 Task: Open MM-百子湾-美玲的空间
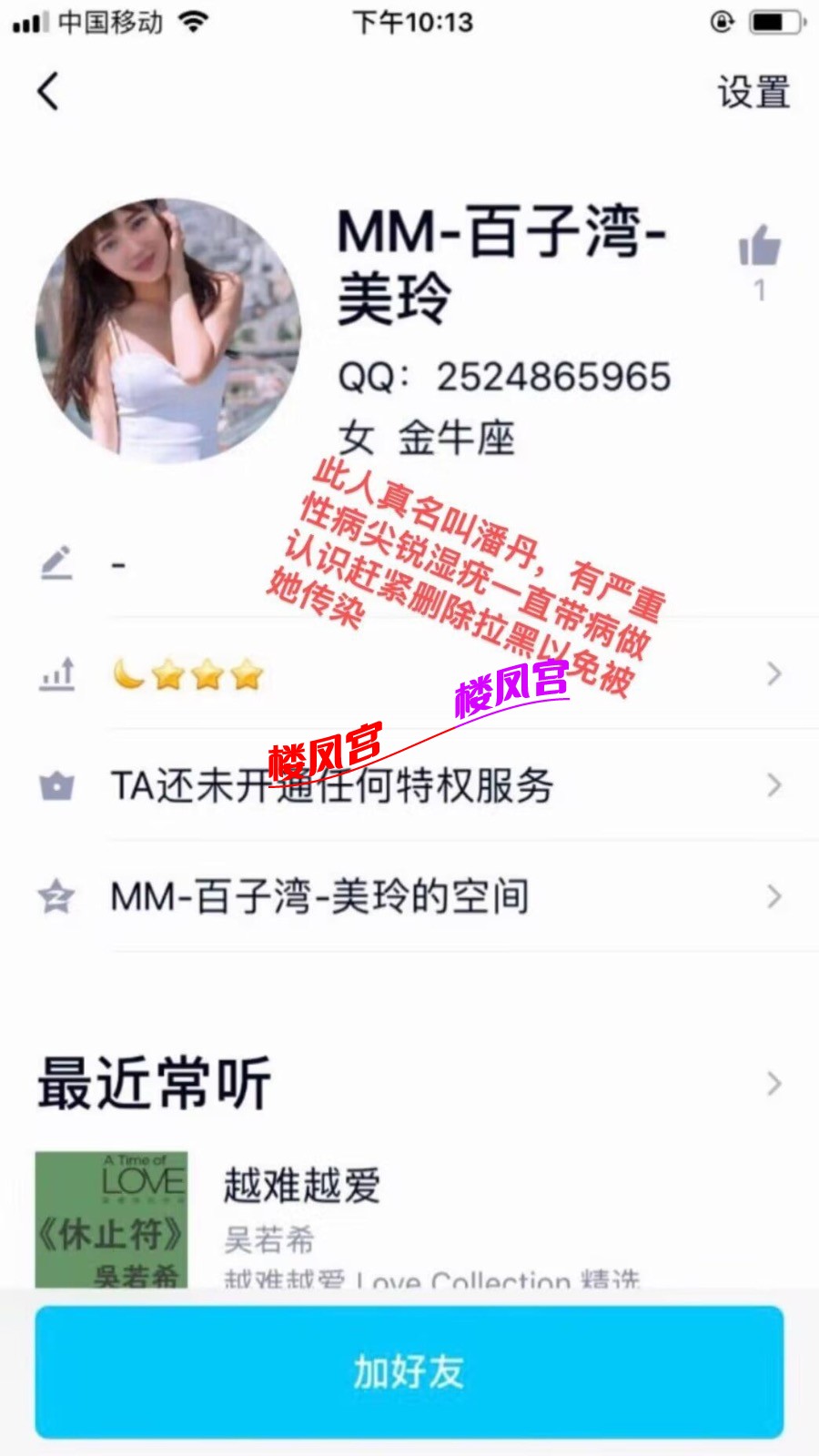click(437, 897)
